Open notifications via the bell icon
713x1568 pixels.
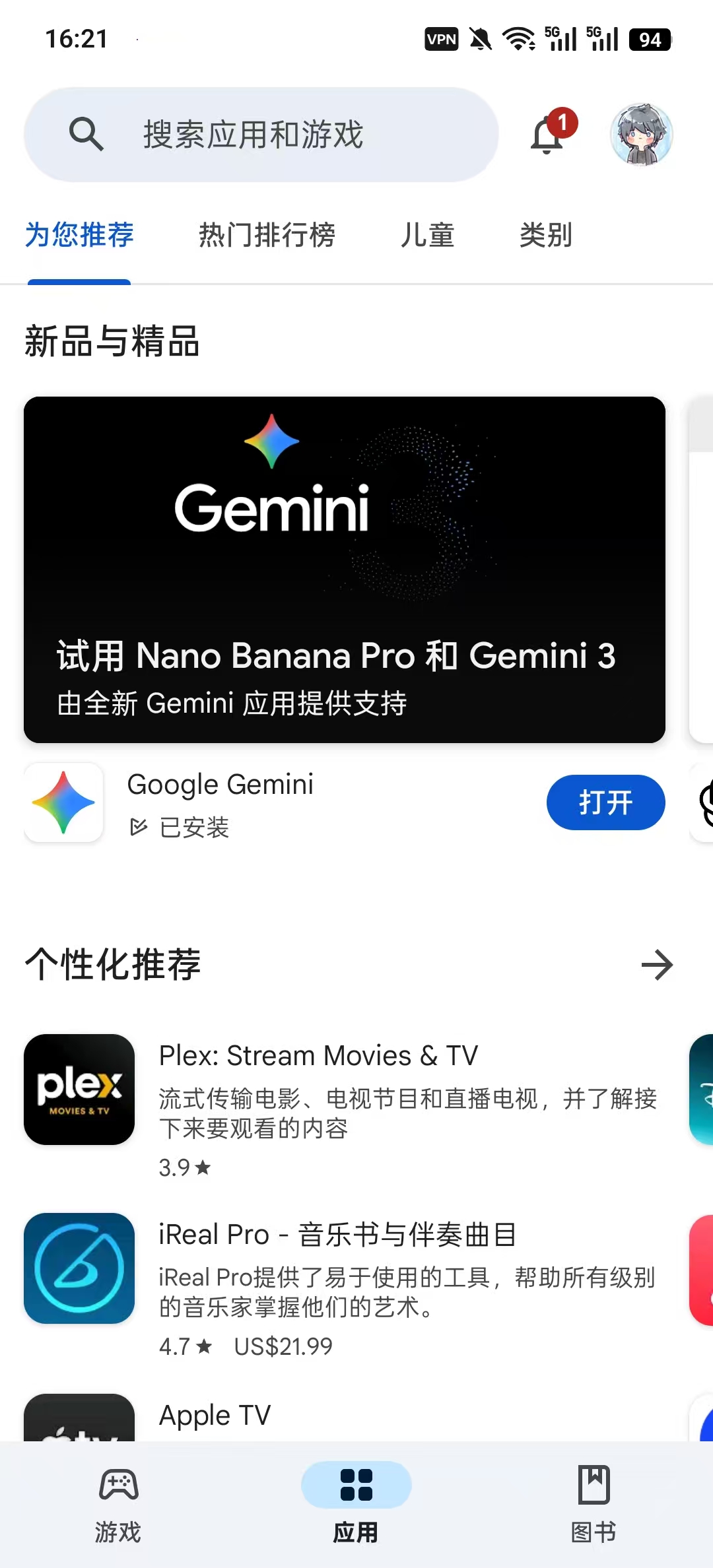547,134
